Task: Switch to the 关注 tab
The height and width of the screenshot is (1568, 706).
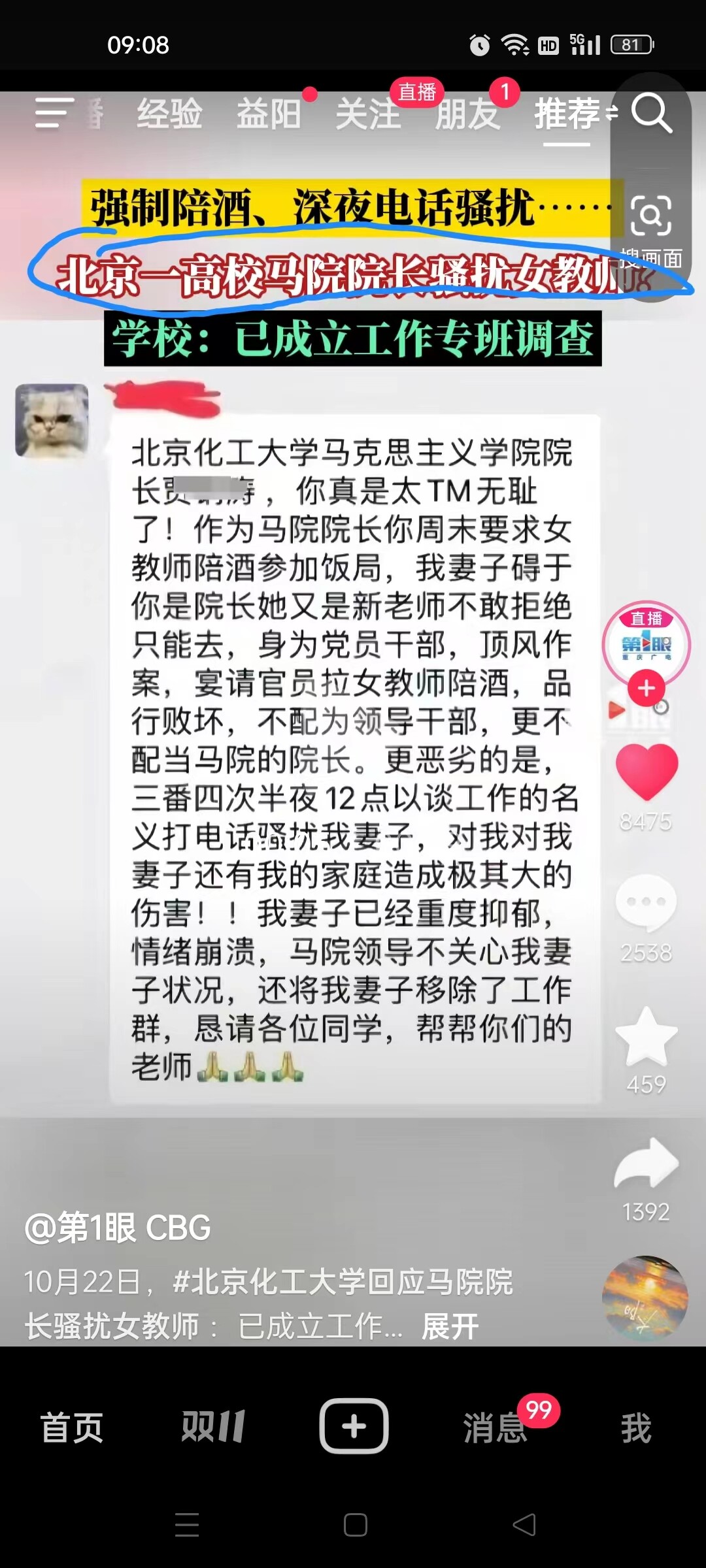Action: [368, 114]
